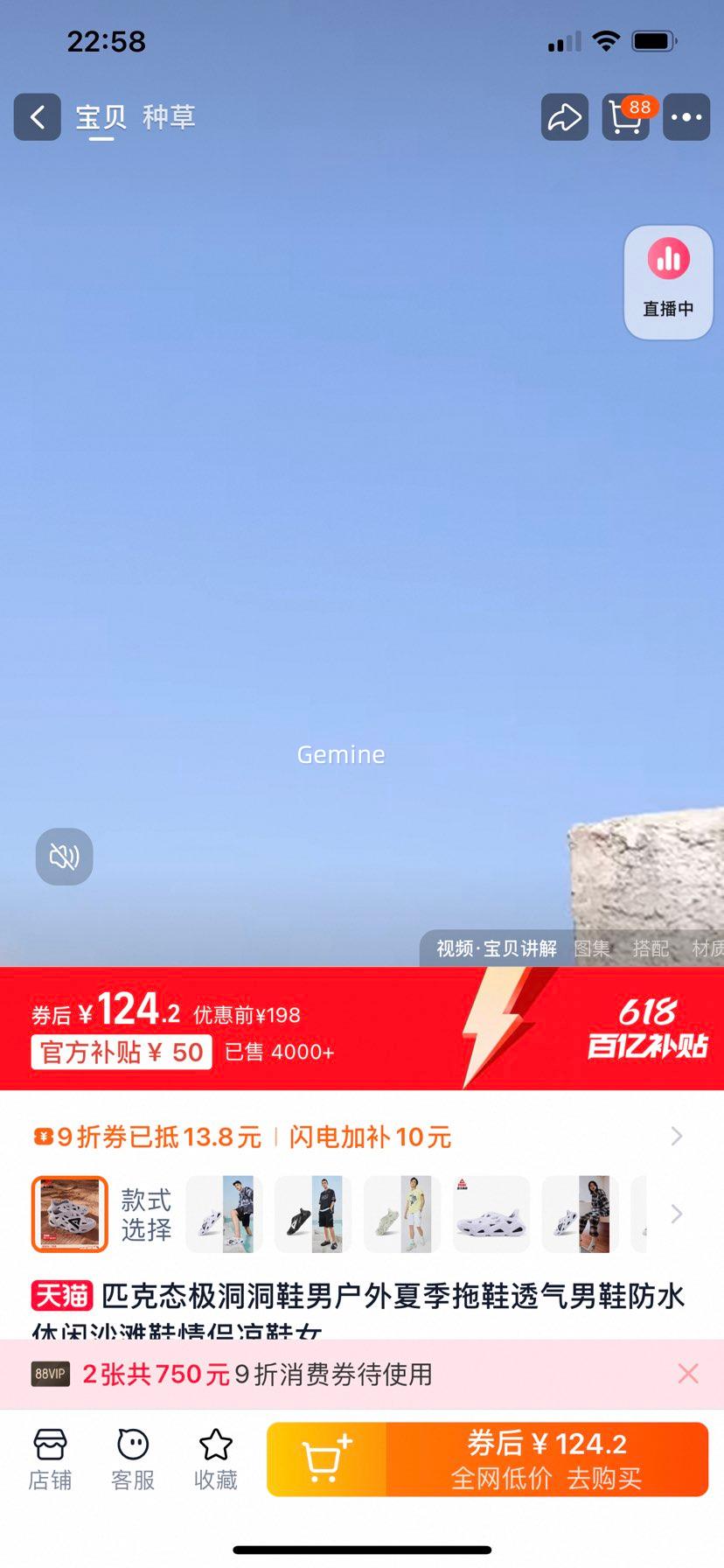The image size is (724, 1568).
Task: Add the item to cart
Action: point(326,1459)
